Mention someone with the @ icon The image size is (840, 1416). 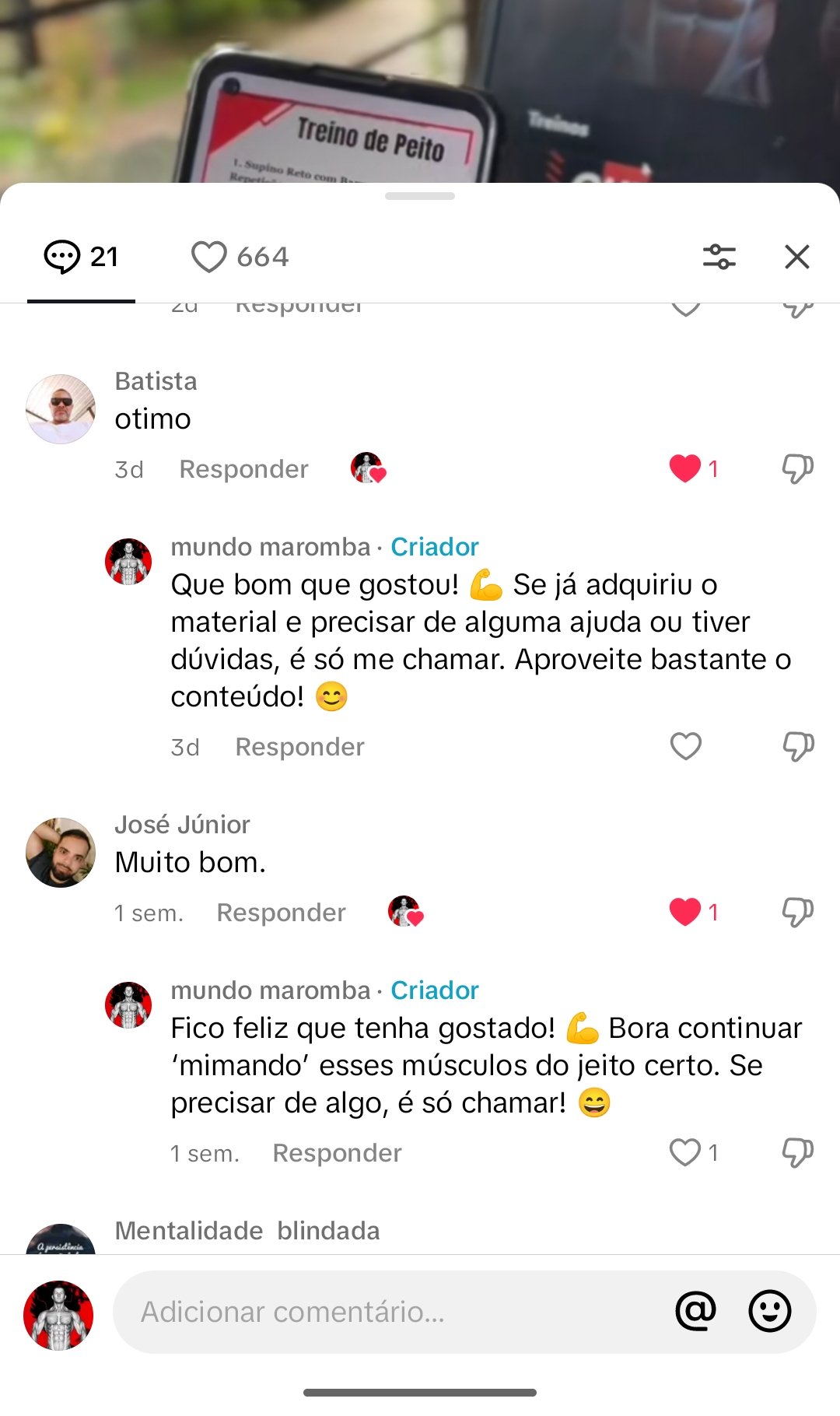point(695,1312)
